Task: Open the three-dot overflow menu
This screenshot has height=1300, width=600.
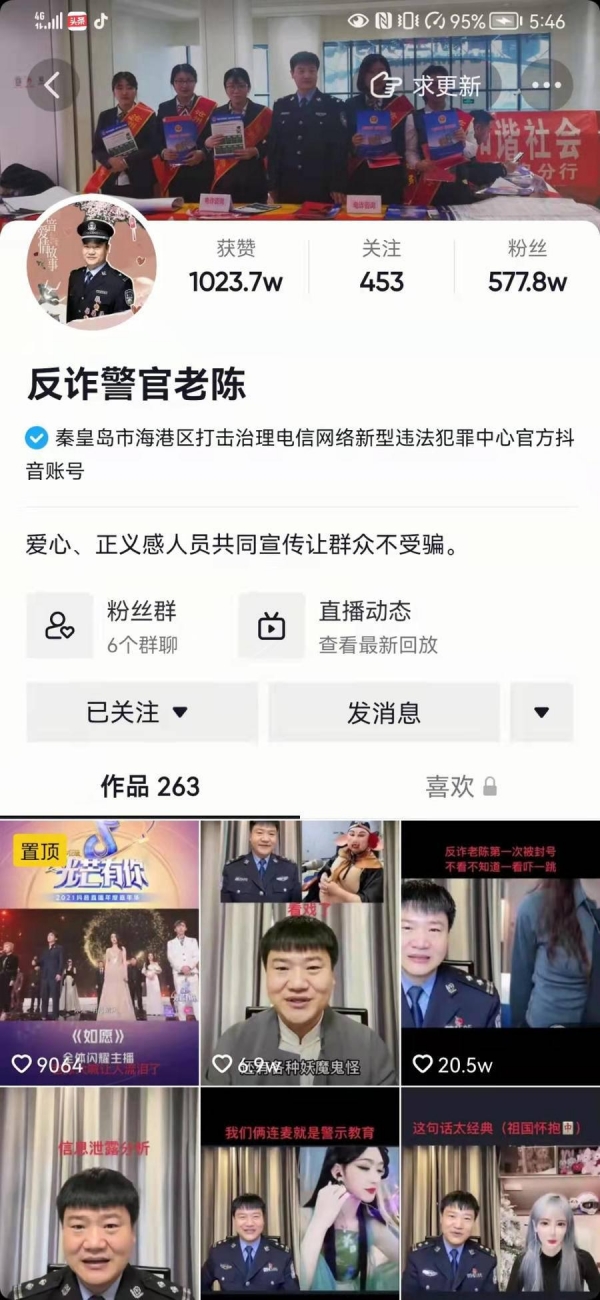Action: click(x=546, y=85)
